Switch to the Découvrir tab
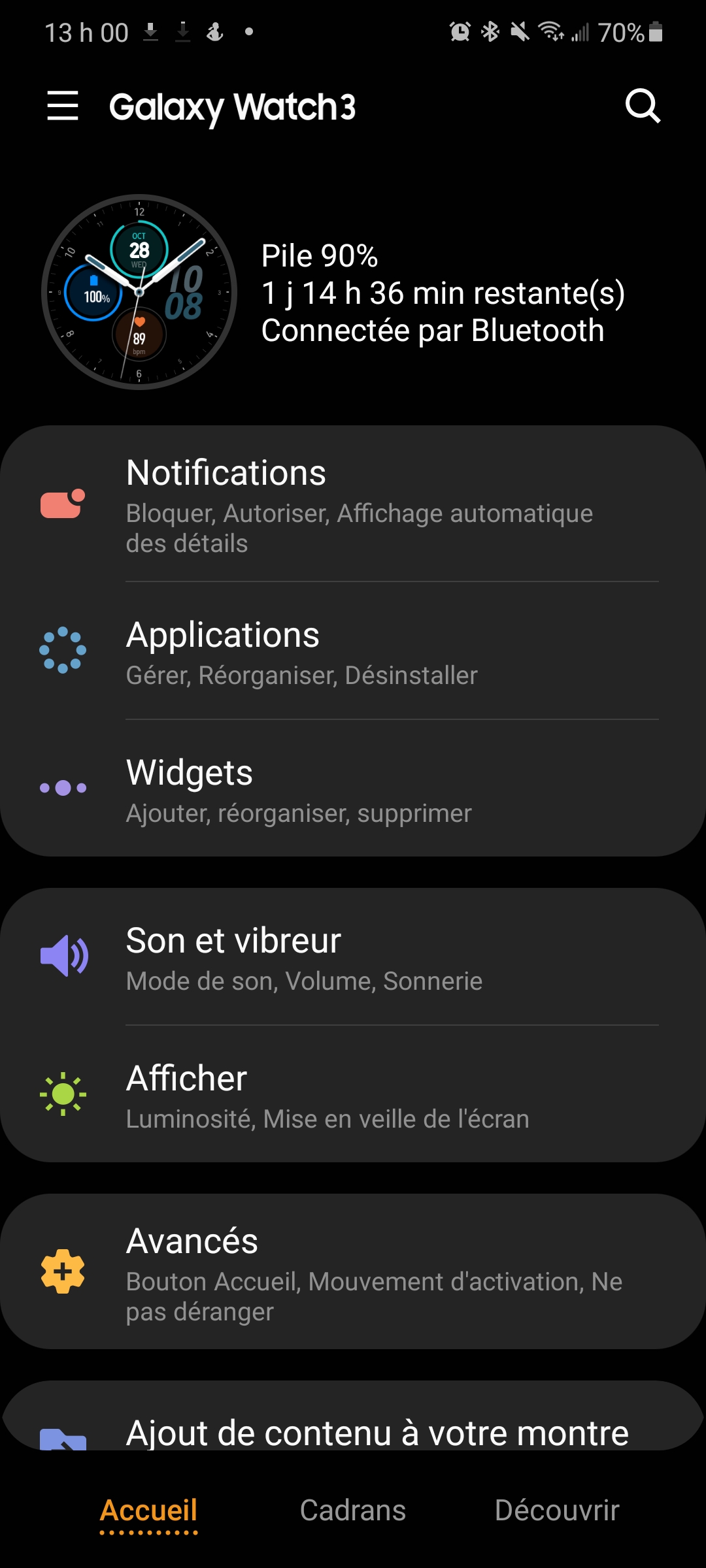 coord(557,1511)
